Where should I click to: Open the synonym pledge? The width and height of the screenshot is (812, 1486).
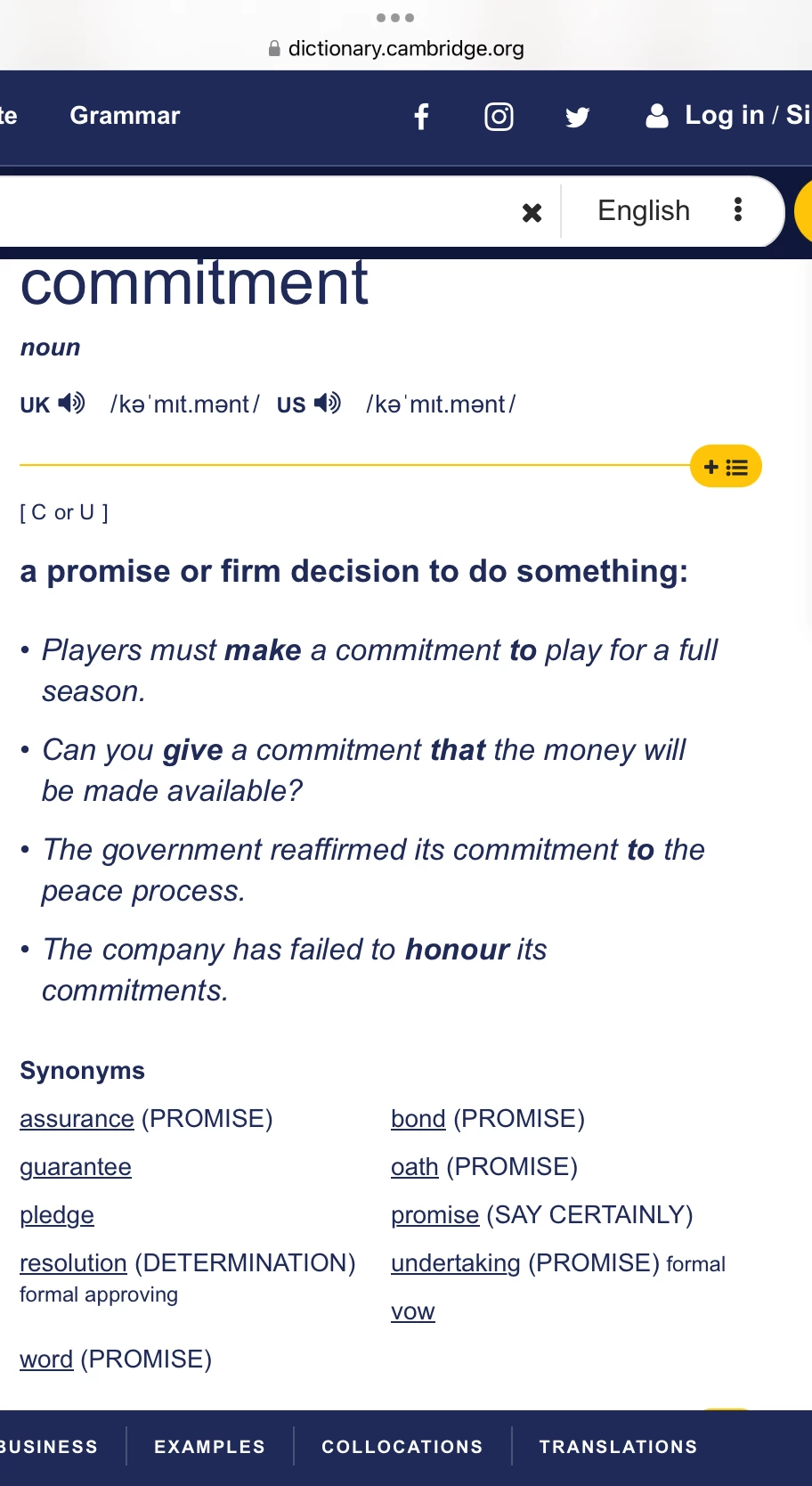click(57, 1215)
